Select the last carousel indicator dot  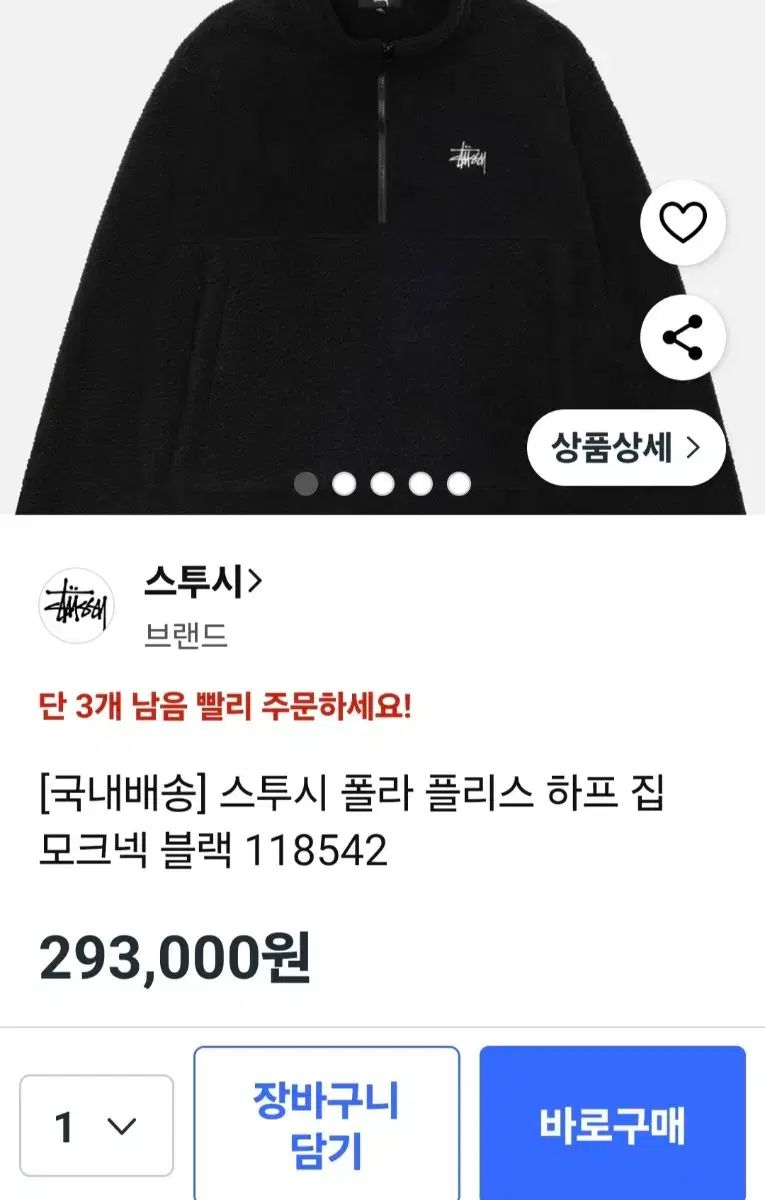pos(457,483)
